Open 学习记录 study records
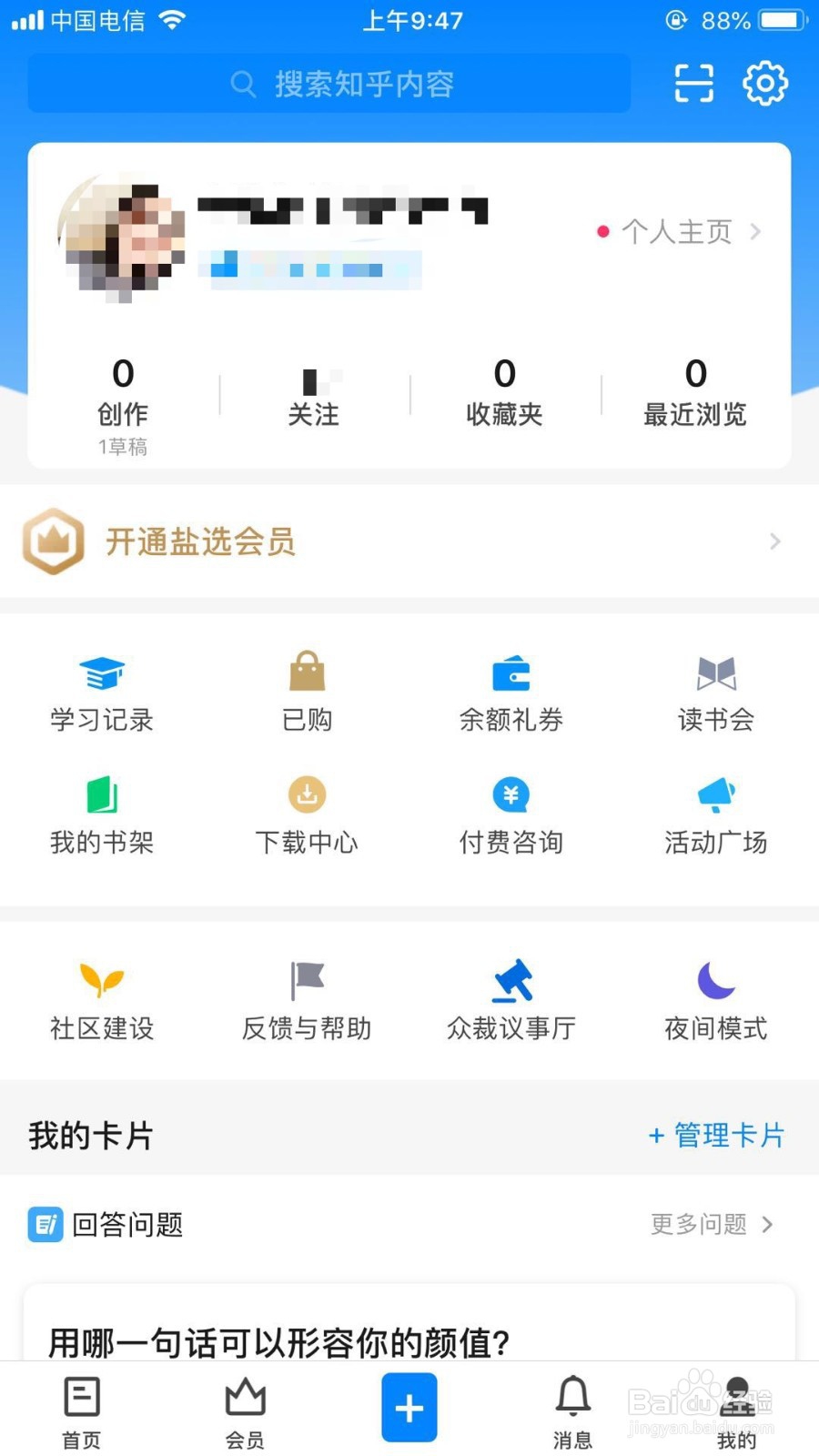 [102, 693]
